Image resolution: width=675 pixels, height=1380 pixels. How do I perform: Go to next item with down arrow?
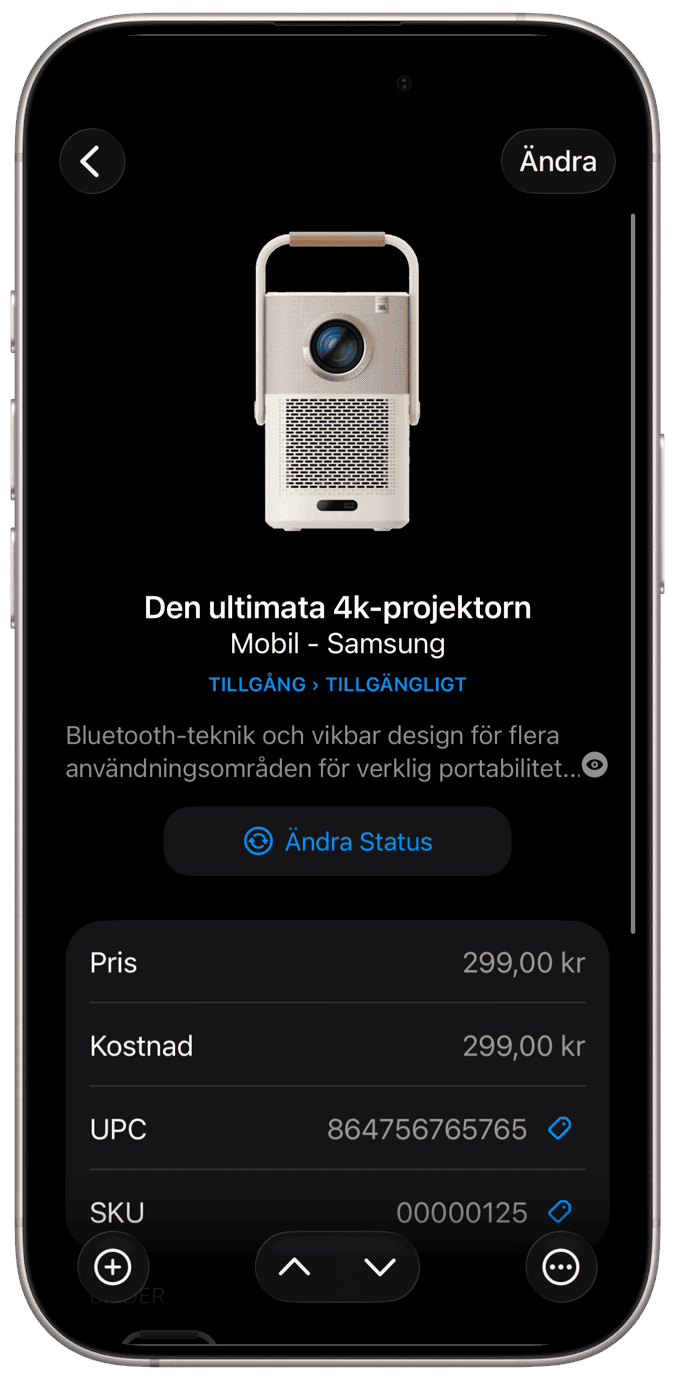click(380, 1267)
